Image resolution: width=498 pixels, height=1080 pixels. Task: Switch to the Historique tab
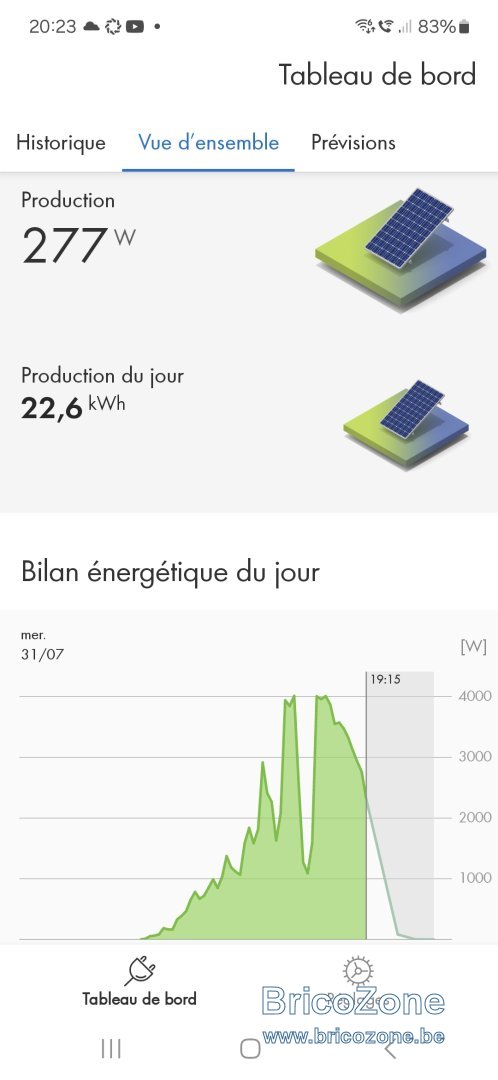coord(61,143)
